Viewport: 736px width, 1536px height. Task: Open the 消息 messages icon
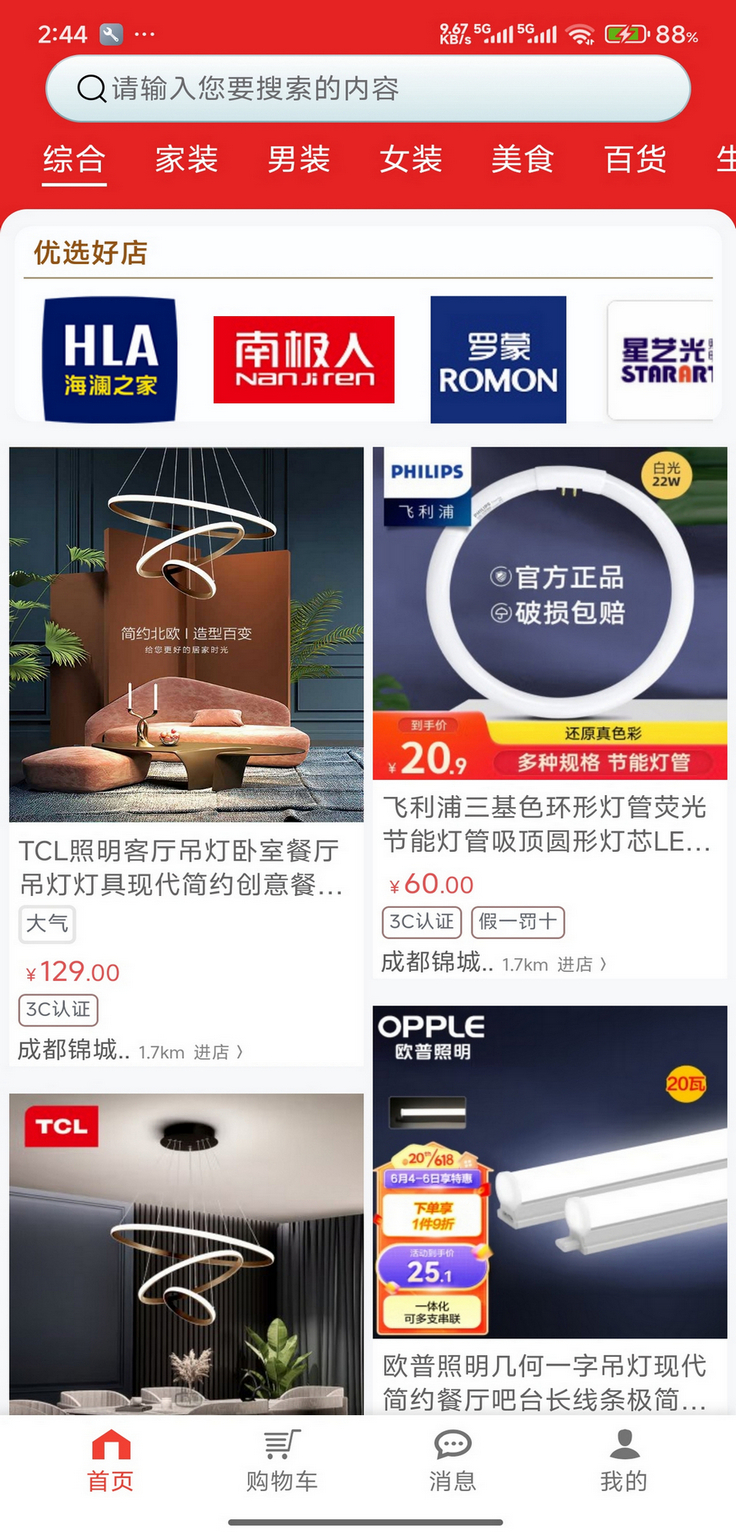(x=453, y=1444)
